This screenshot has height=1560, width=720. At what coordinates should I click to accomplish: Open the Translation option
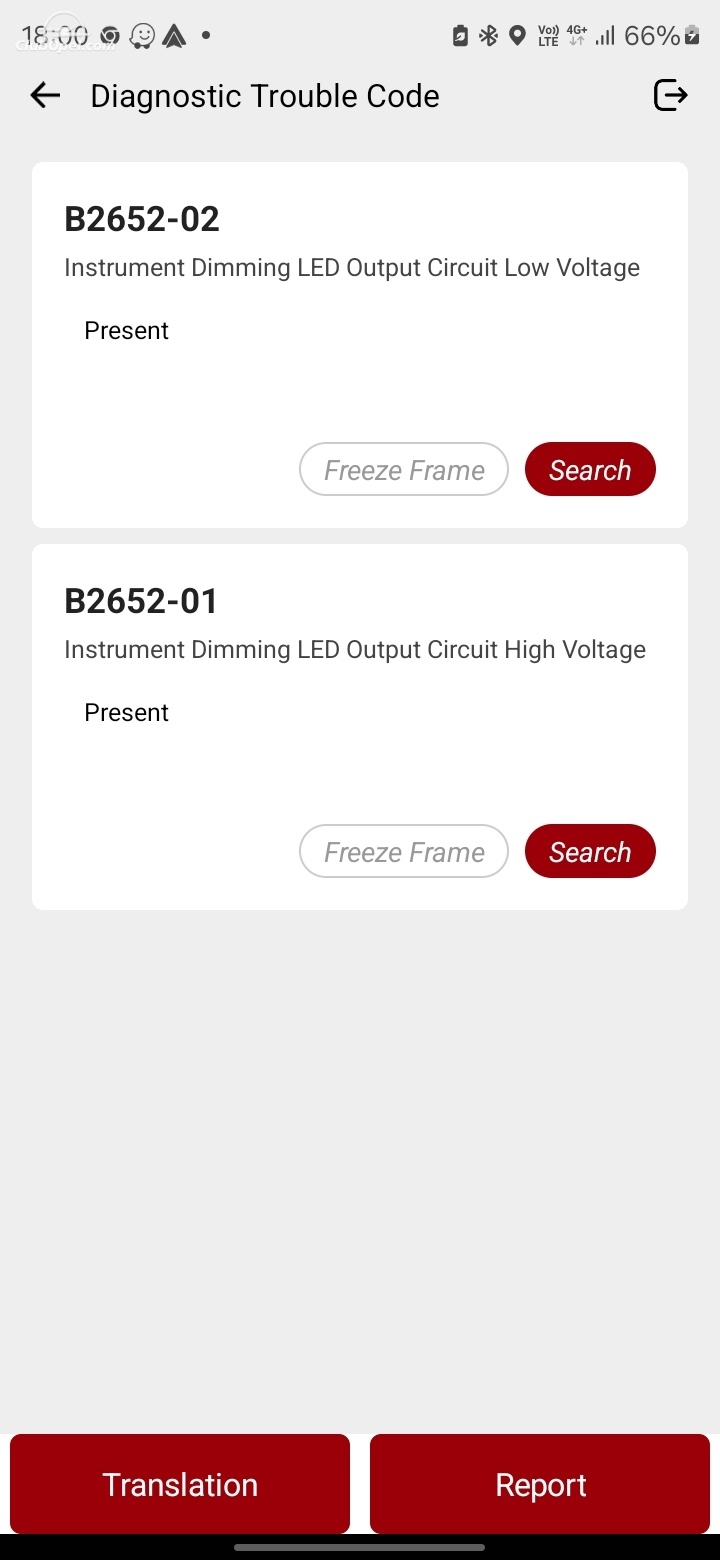click(180, 1485)
